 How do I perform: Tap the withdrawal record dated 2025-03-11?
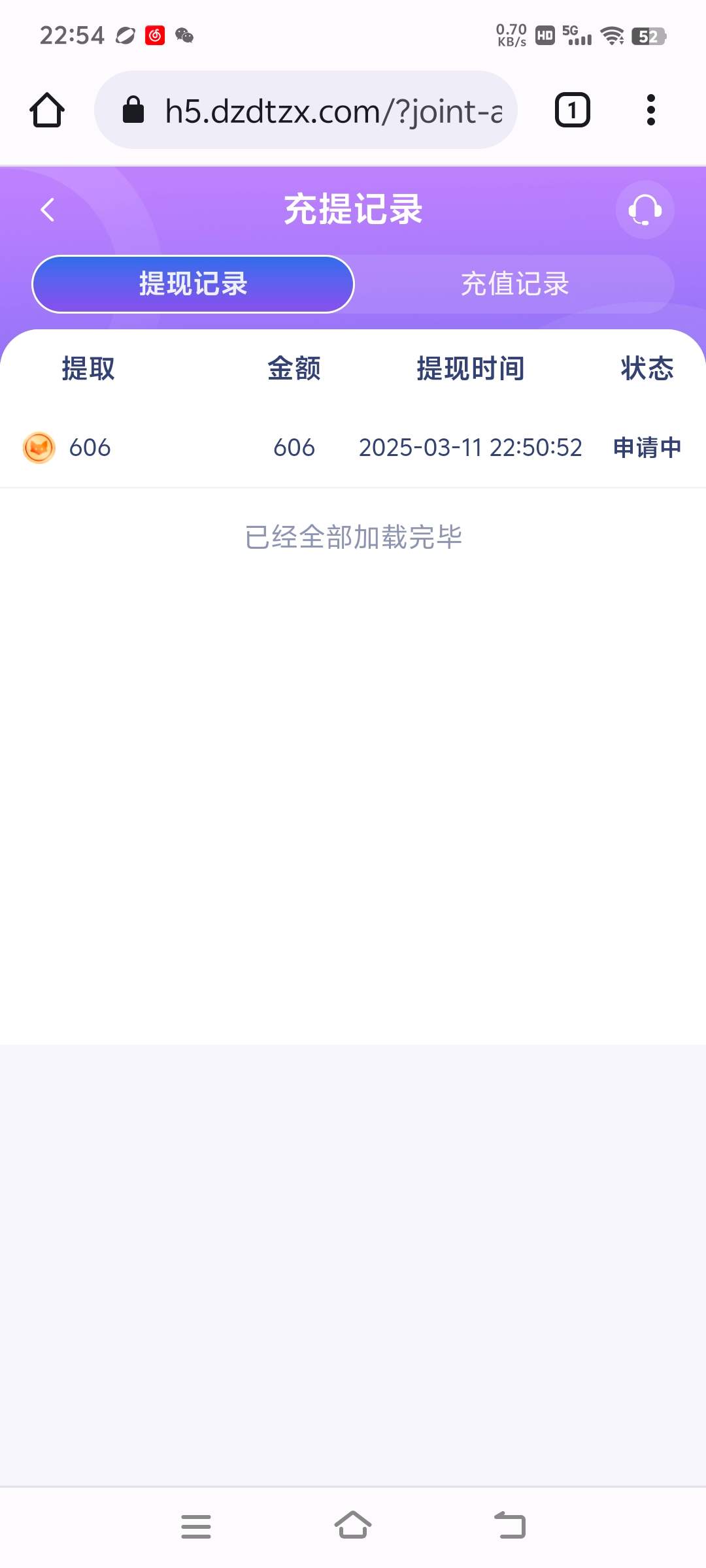click(471, 448)
